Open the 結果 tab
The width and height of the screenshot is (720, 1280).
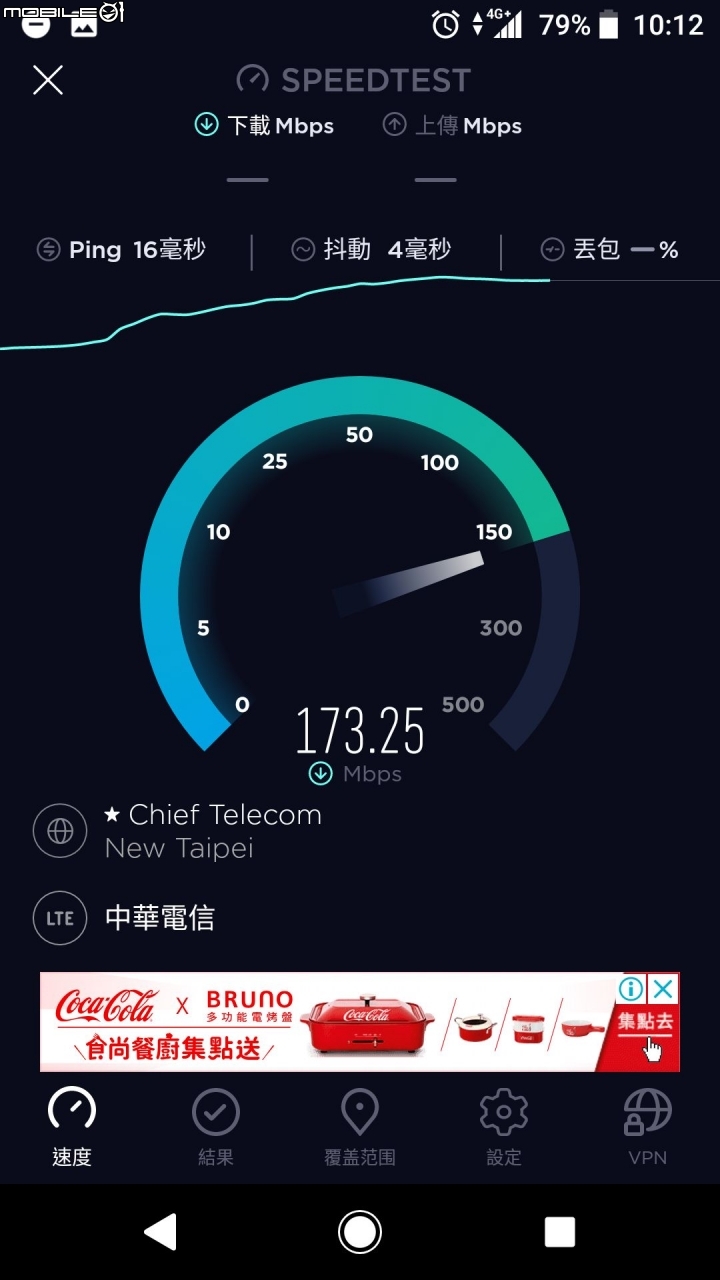(216, 1126)
